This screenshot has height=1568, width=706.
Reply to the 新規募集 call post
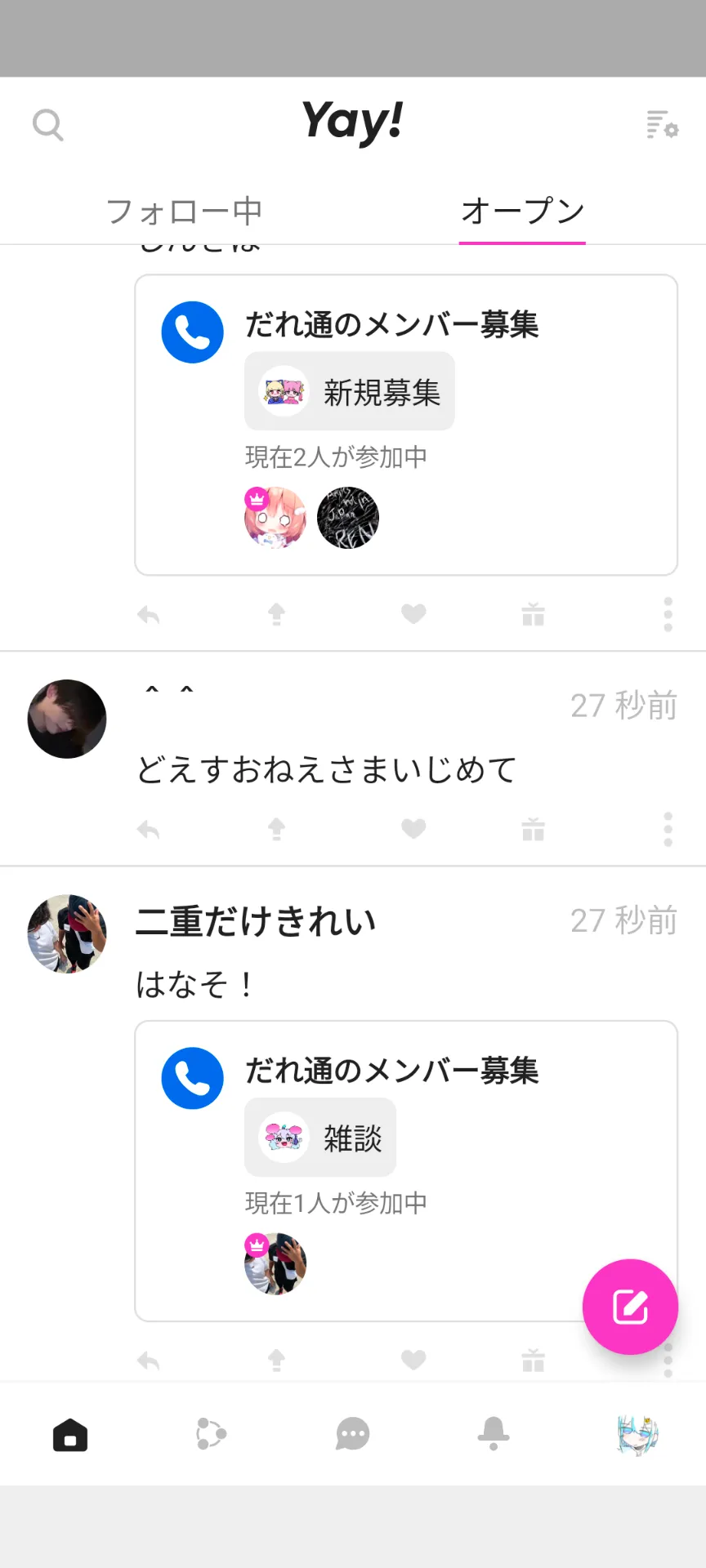click(148, 615)
